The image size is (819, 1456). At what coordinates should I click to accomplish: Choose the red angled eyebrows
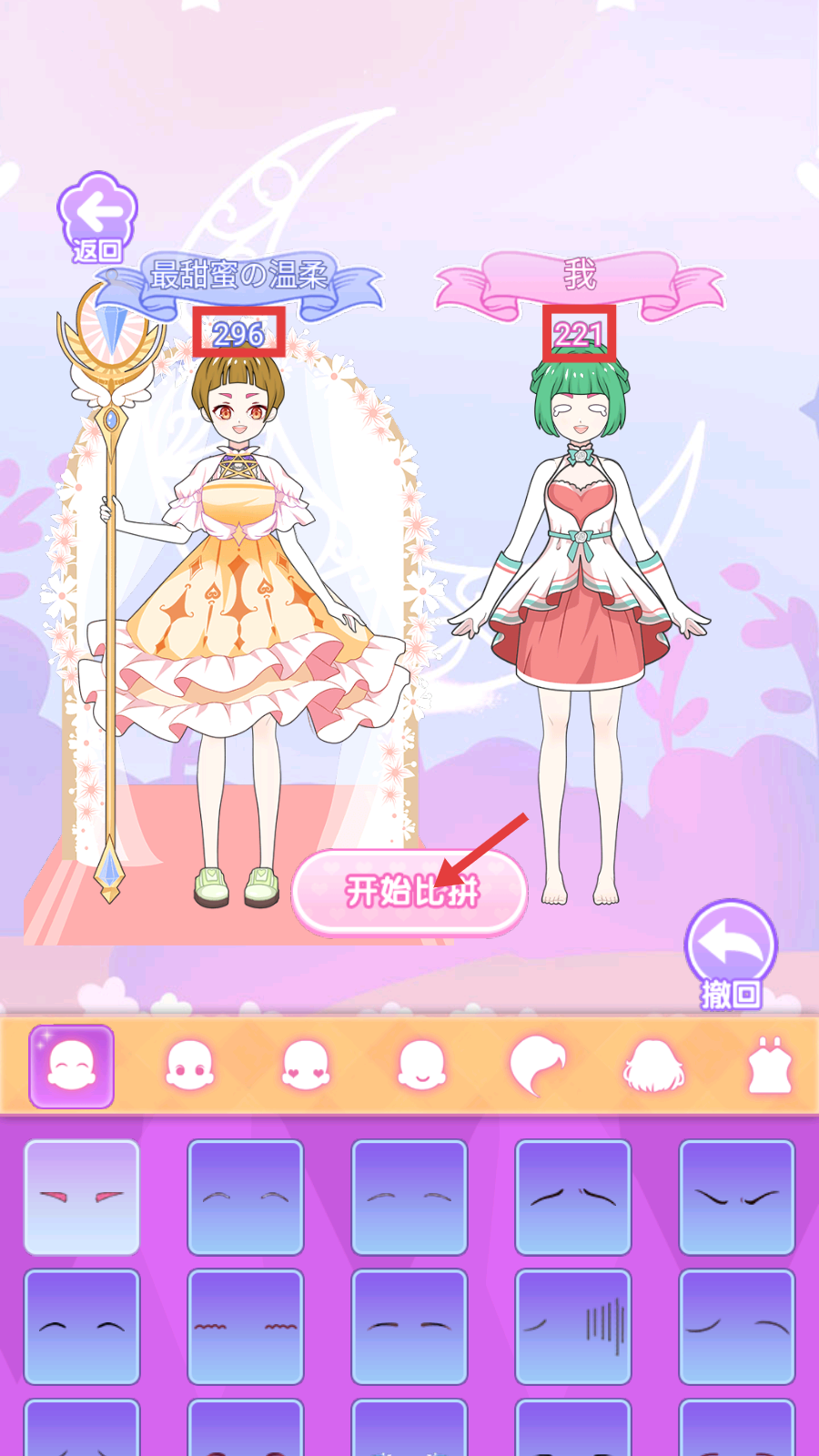coord(82,1197)
